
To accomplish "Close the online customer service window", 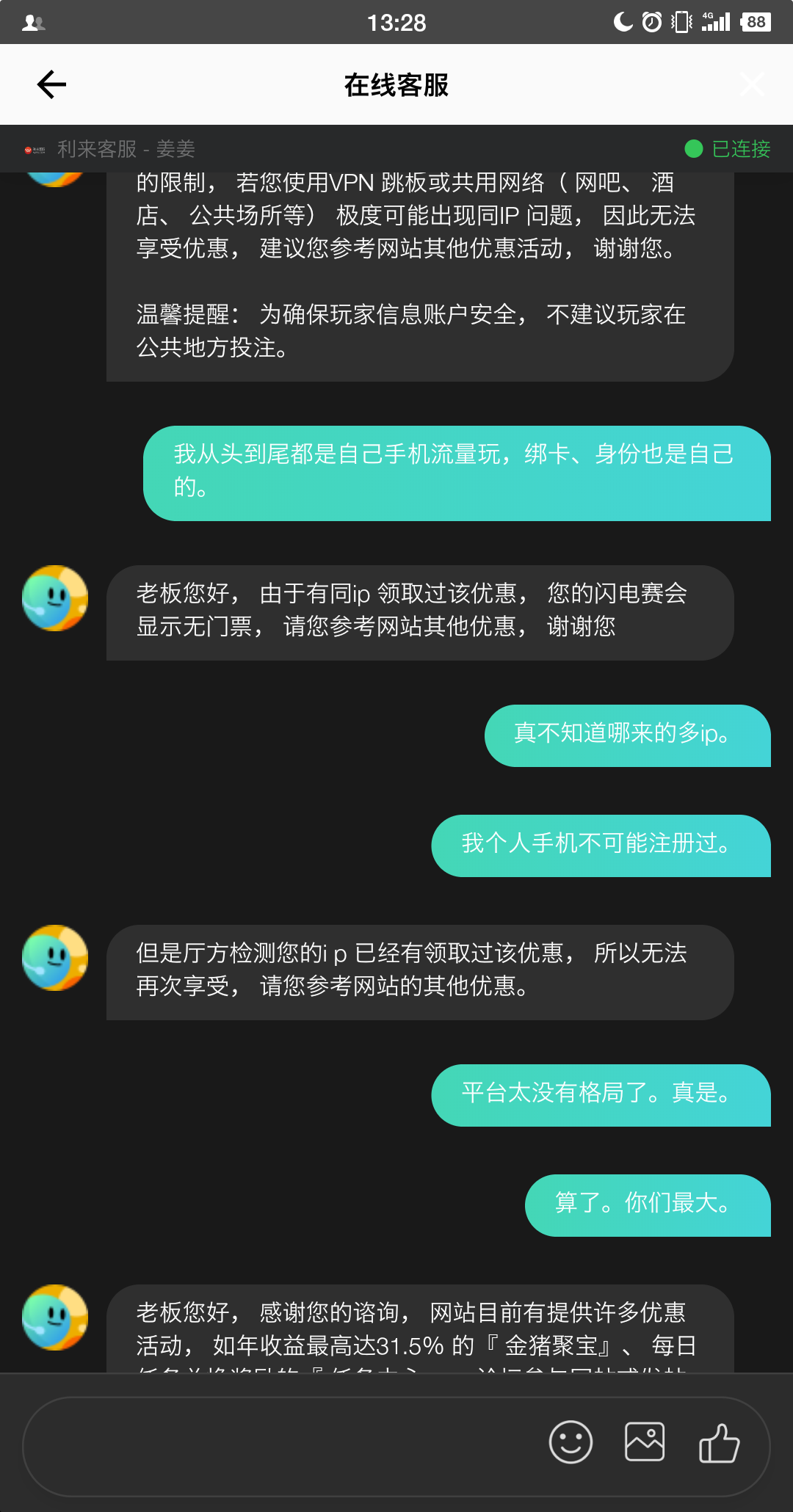I will 750,84.
